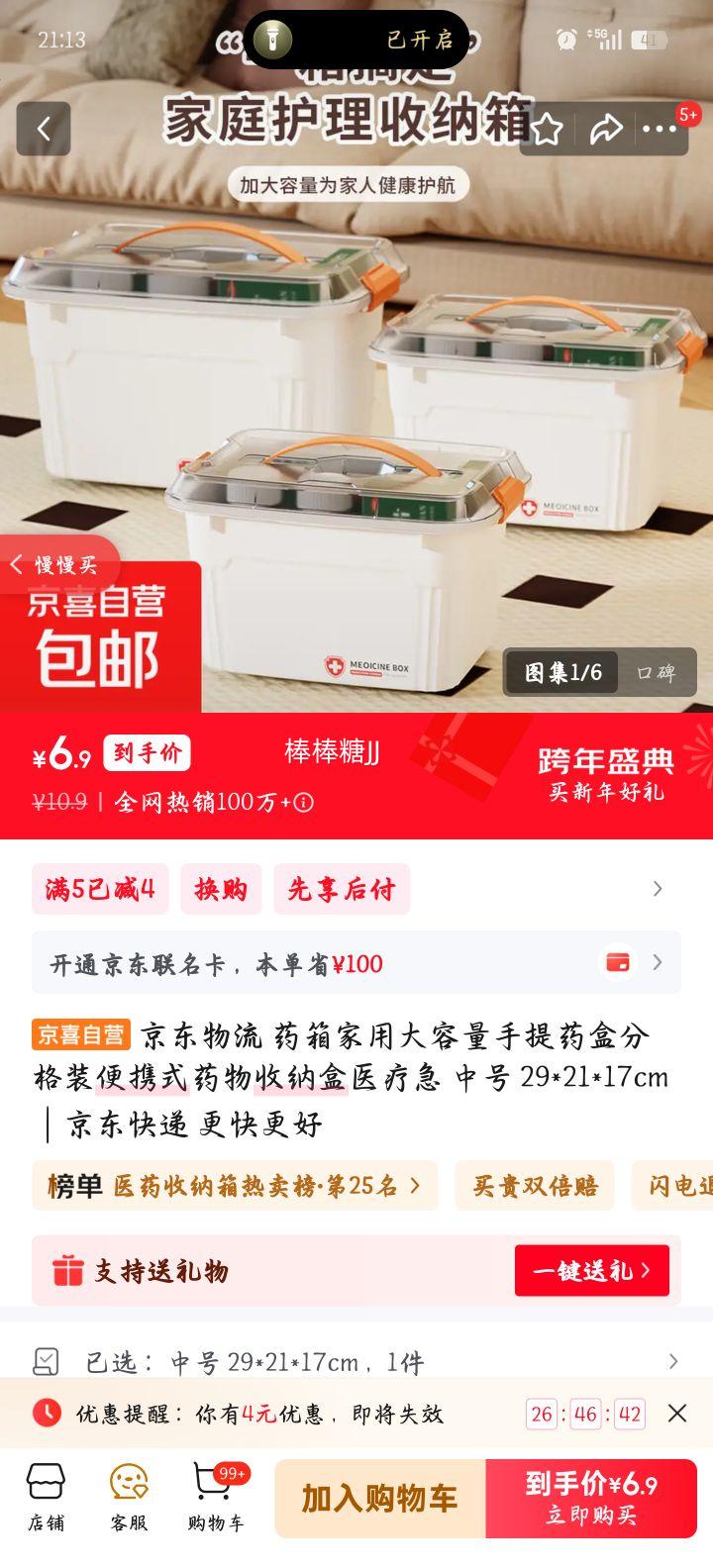Tap the info icon beside 全网热销100万+
The width and height of the screenshot is (713, 1568).
click(303, 802)
